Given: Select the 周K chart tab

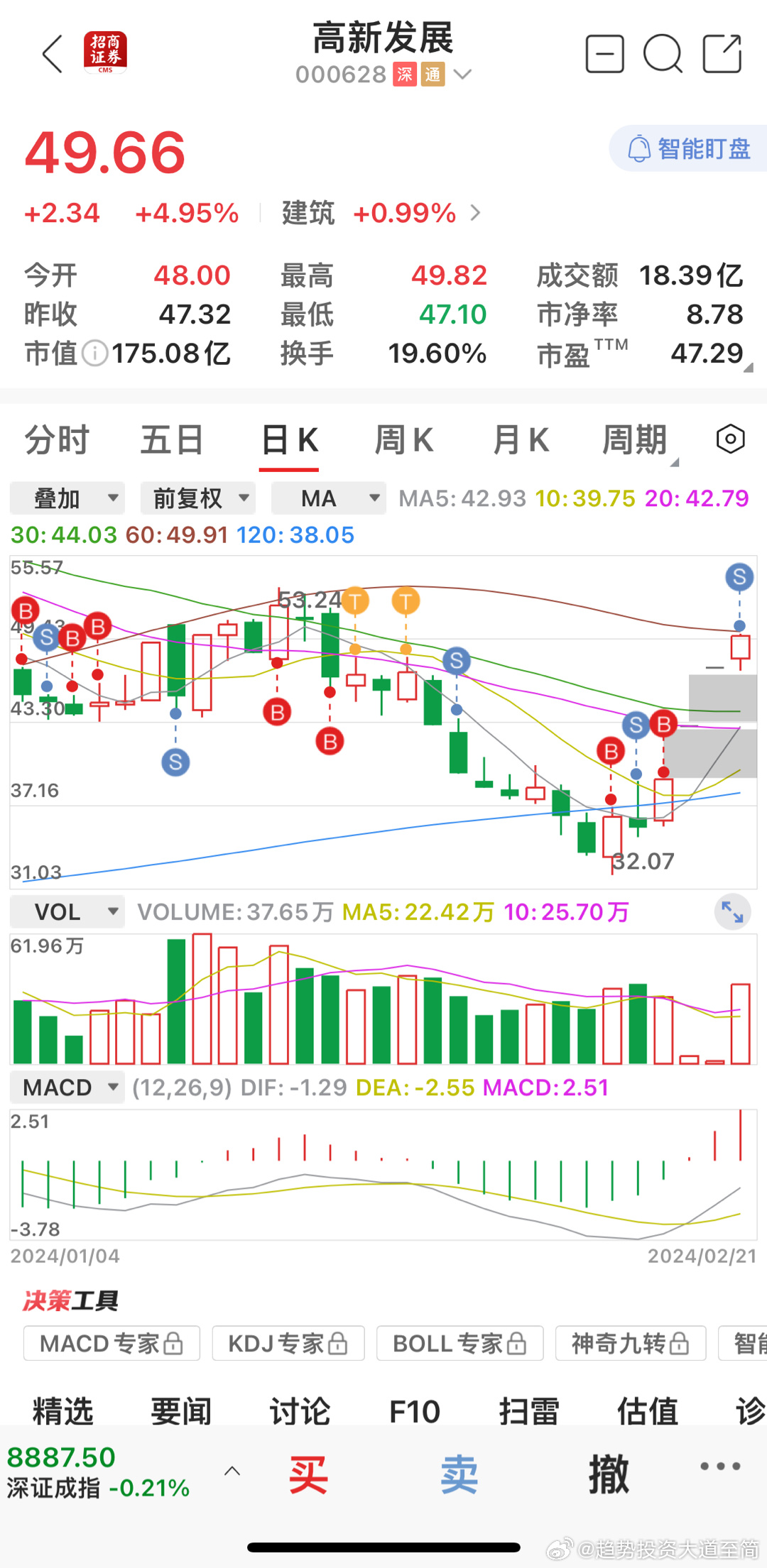Looking at the screenshot, I should pos(403,440).
